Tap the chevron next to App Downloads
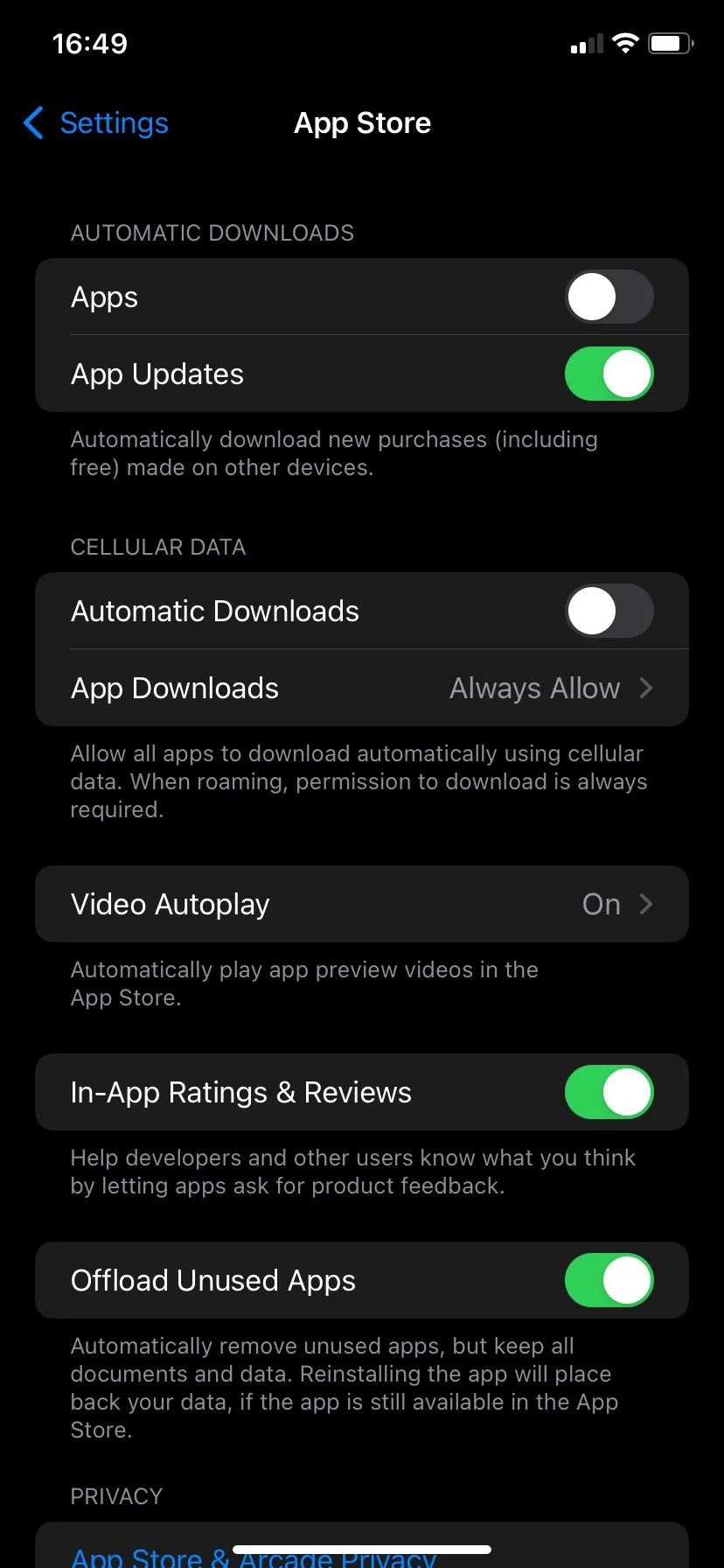This screenshot has height=1568, width=724. pos(645,688)
